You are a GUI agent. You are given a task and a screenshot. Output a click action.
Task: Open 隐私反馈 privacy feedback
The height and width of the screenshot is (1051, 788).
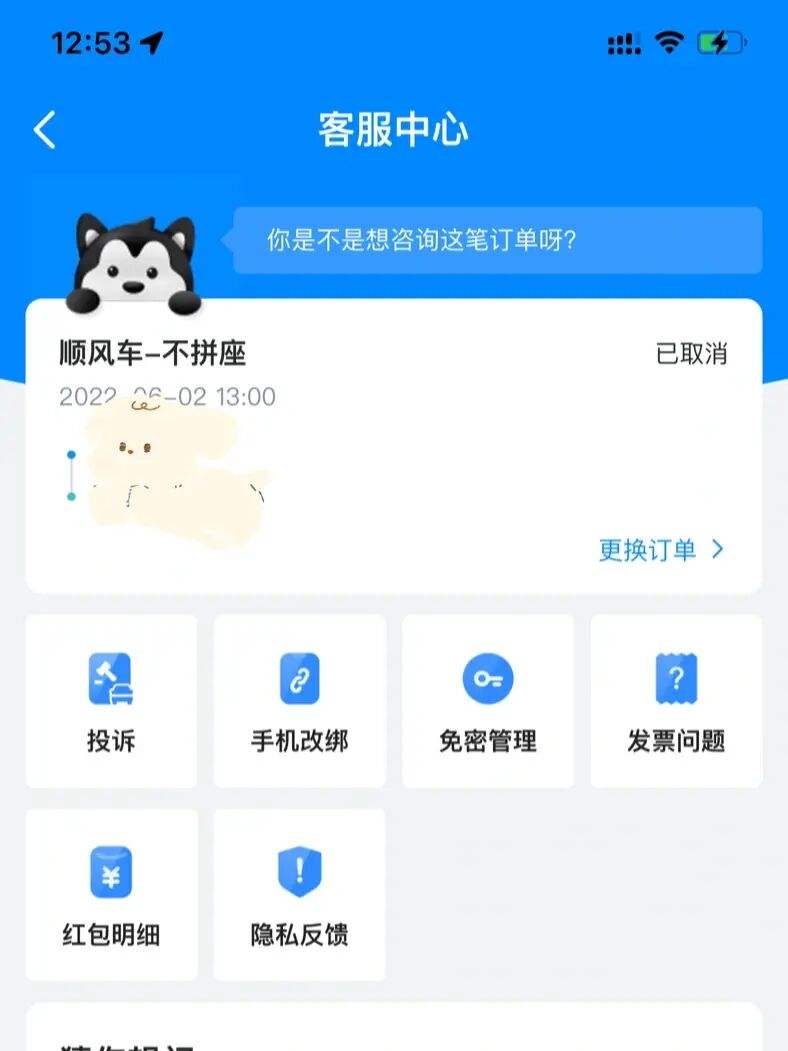tap(299, 895)
